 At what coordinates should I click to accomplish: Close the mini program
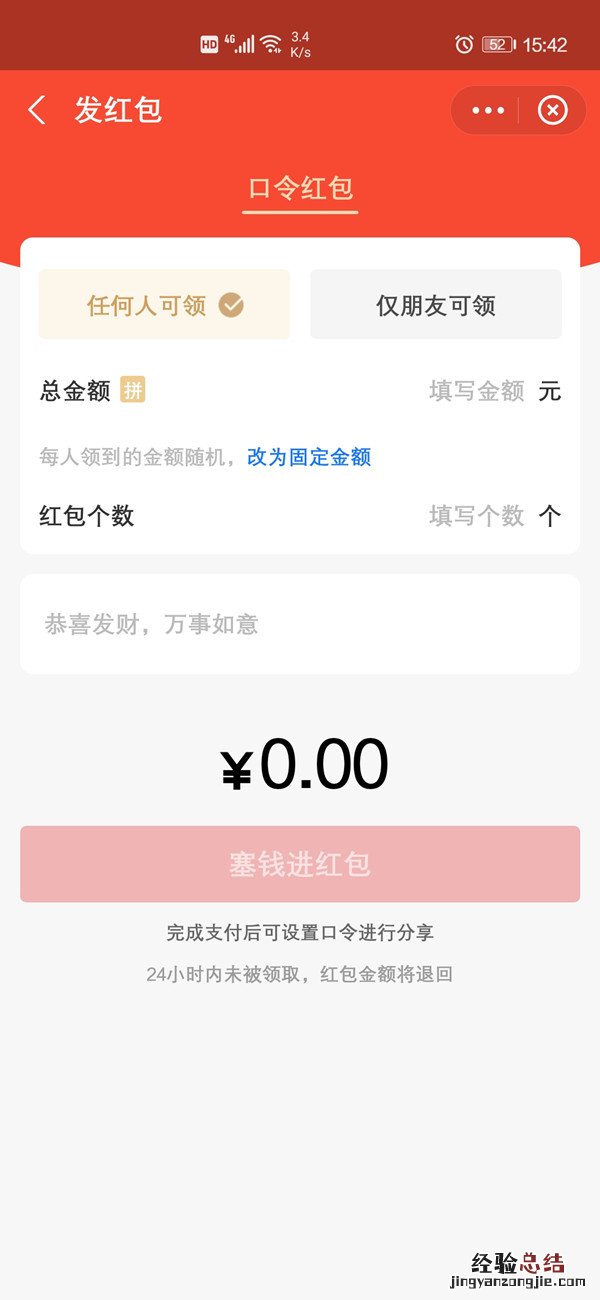pyautogui.click(x=552, y=110)
